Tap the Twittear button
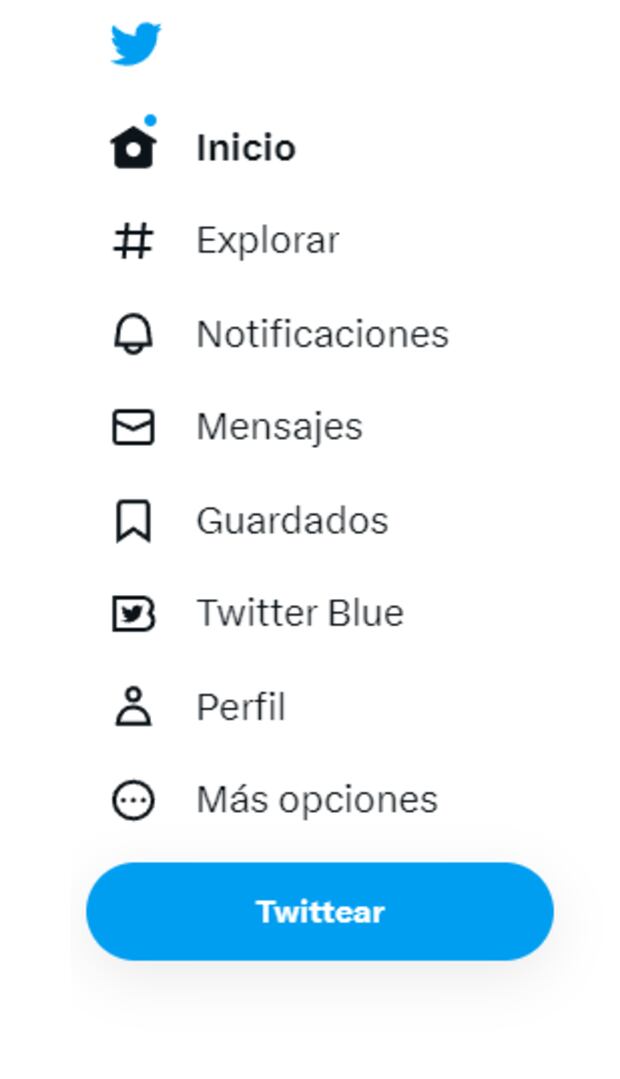620x1079 pixels. (319, 911)
